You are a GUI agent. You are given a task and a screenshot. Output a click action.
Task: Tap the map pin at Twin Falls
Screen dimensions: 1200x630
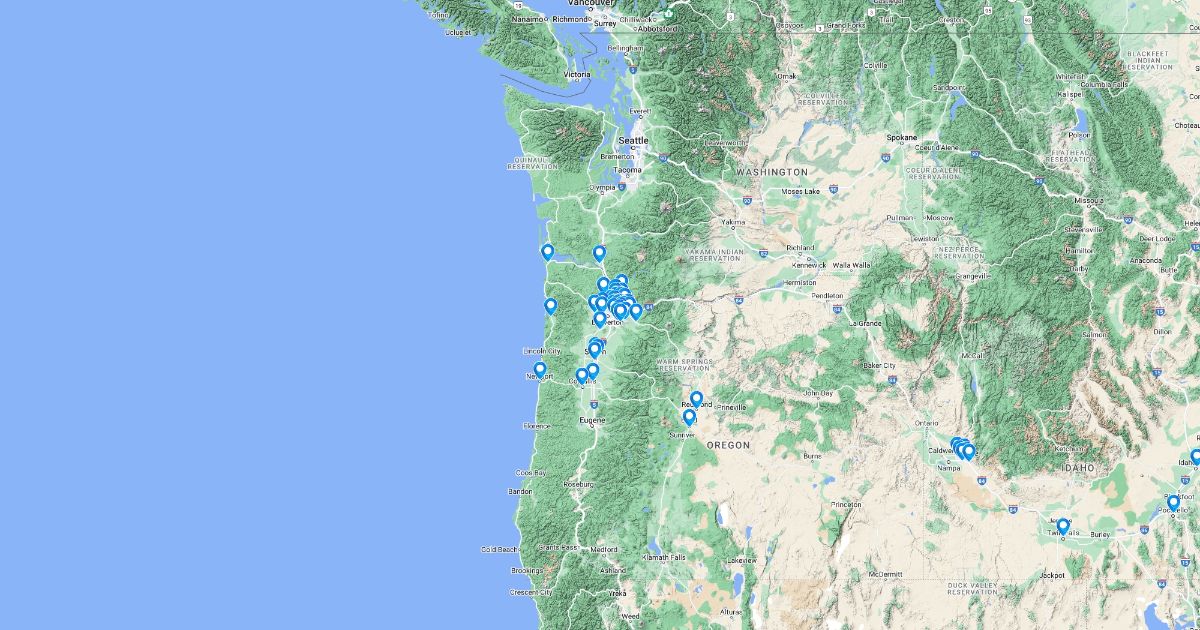(x=1063, y=526)
